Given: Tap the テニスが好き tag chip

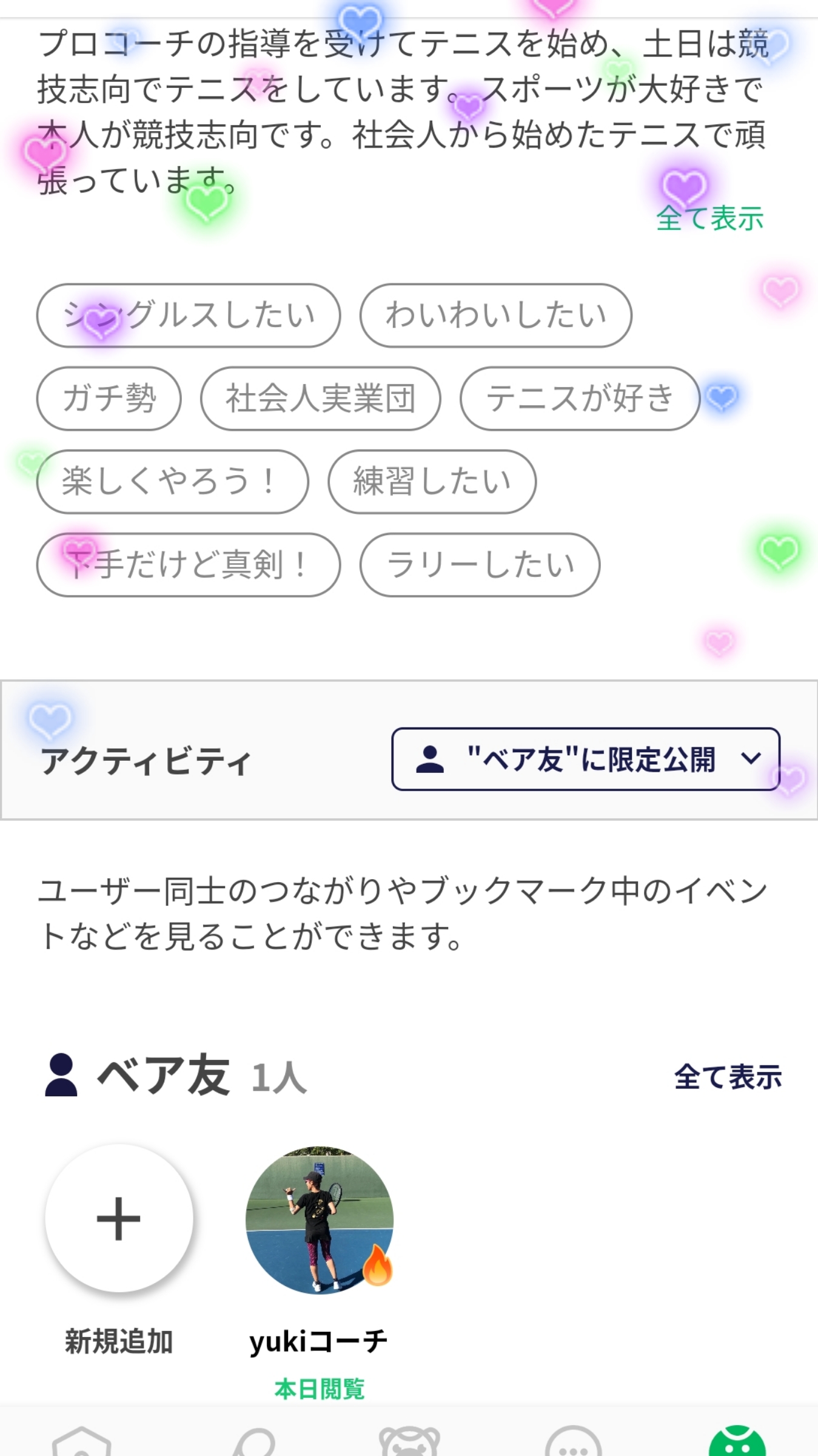Looking at the screenshot, I should [x=580, y=399].
